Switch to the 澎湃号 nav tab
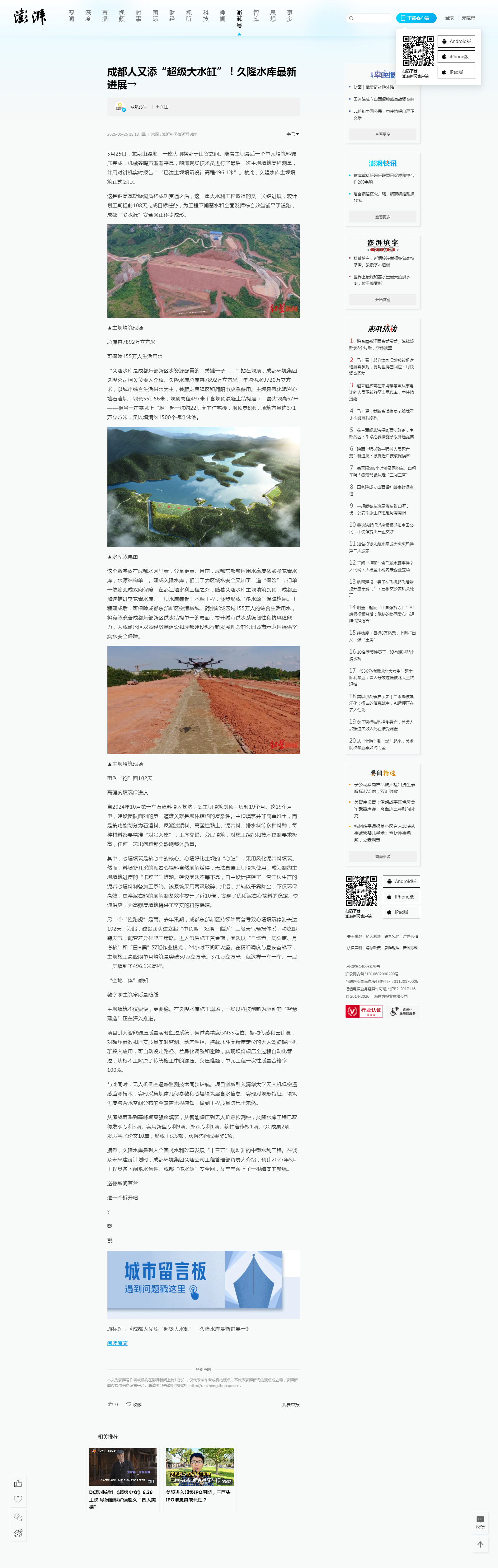Viewport: 498px width, 1568px height. (239, 19)
